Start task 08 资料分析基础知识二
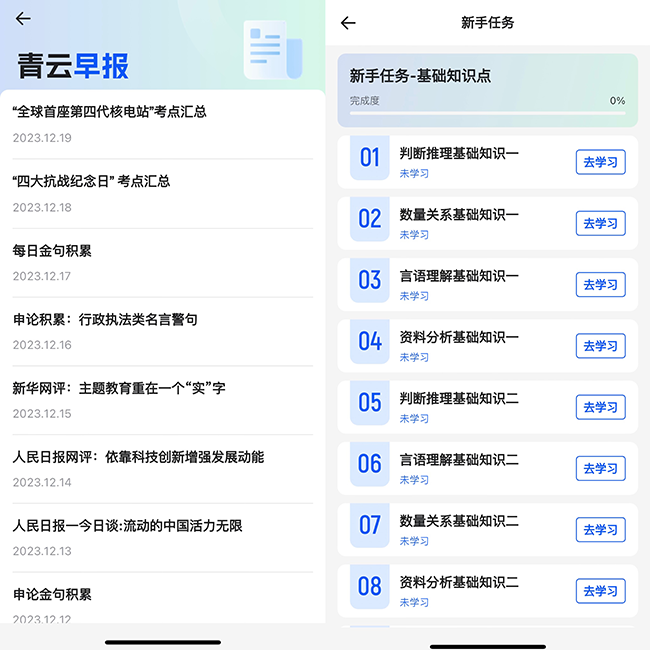Viewport: 650px width, 650px height. (x=600, y=591)
